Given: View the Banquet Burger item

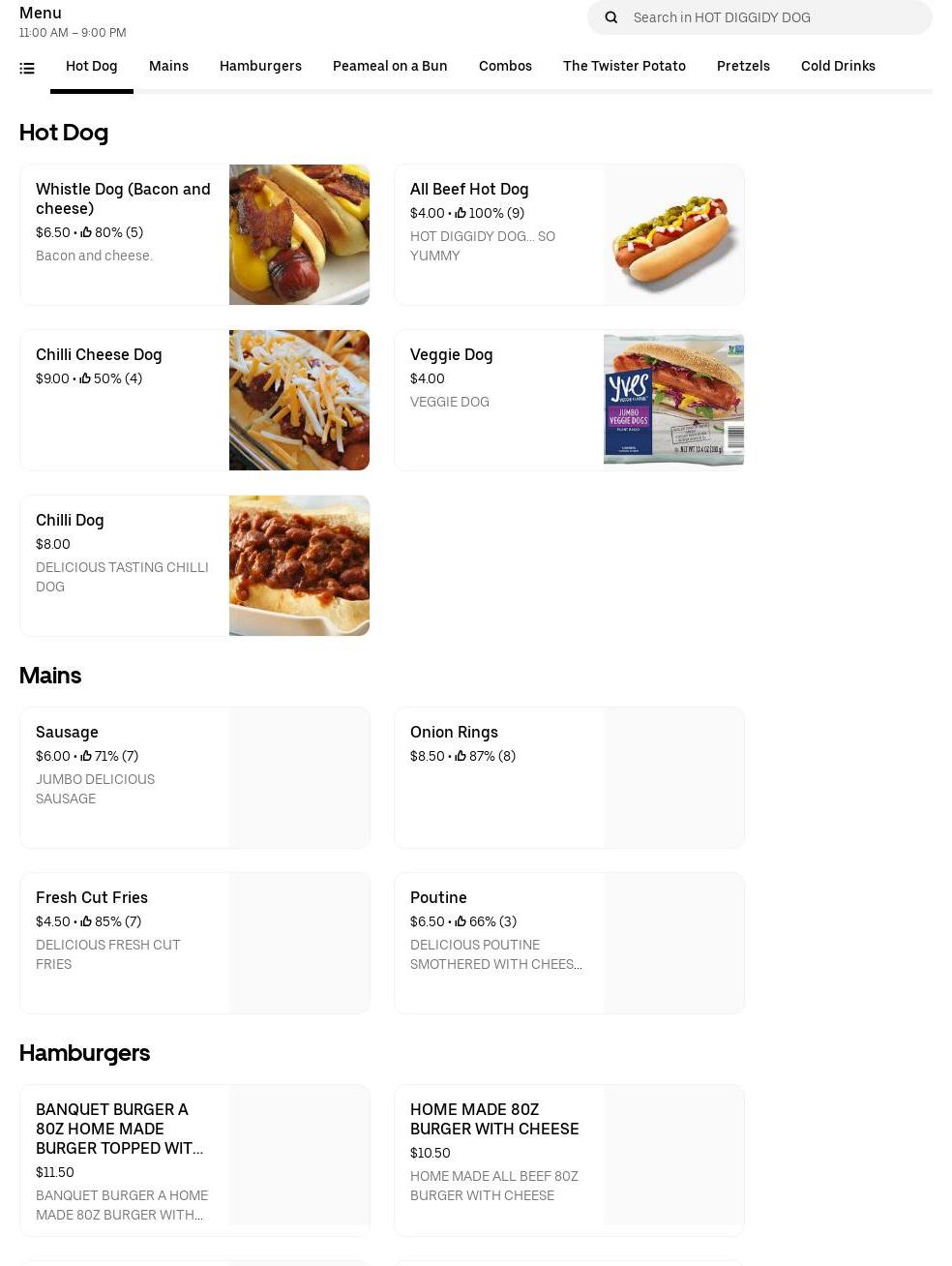Looking at the screenshot, I should point(194,1160).
